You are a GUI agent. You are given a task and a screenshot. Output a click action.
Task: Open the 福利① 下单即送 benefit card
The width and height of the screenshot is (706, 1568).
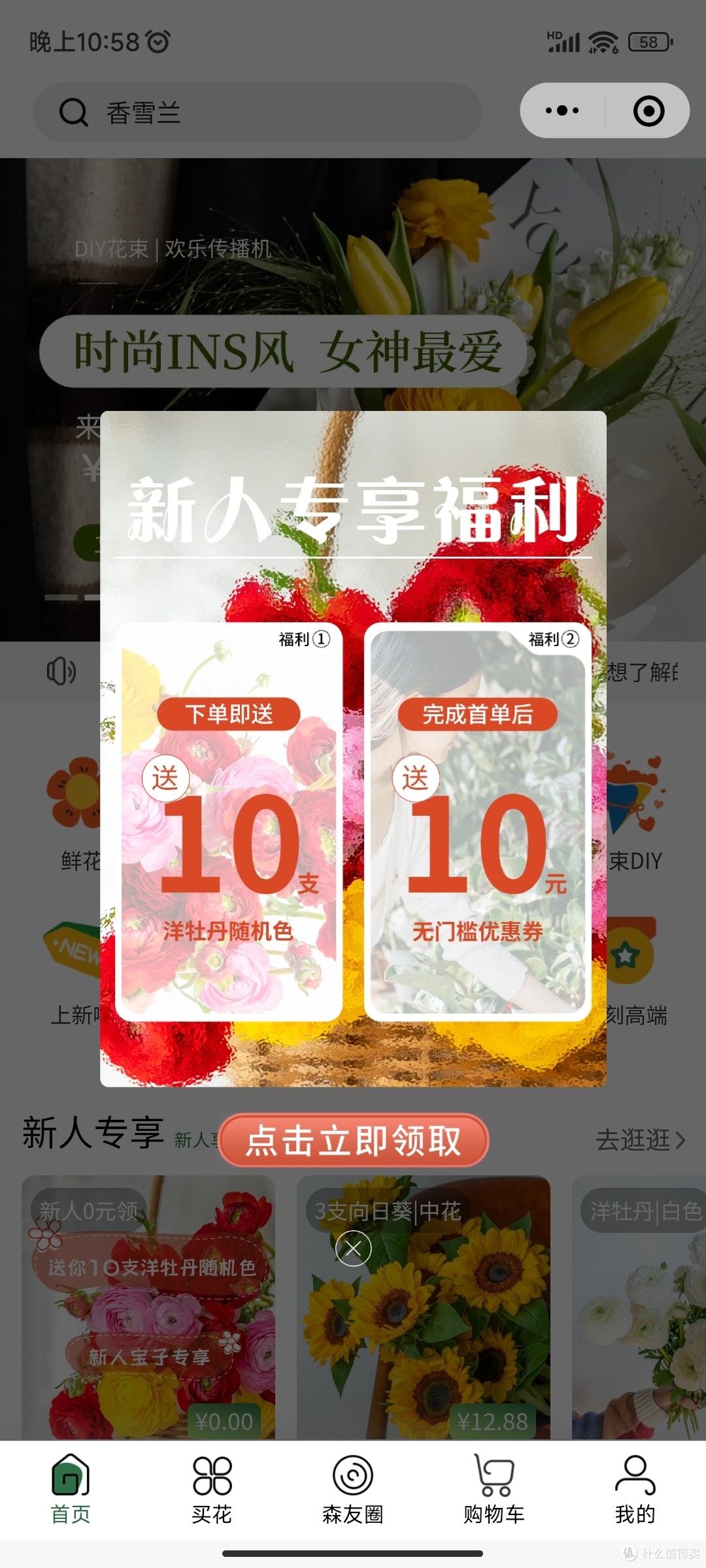[229, 821]
